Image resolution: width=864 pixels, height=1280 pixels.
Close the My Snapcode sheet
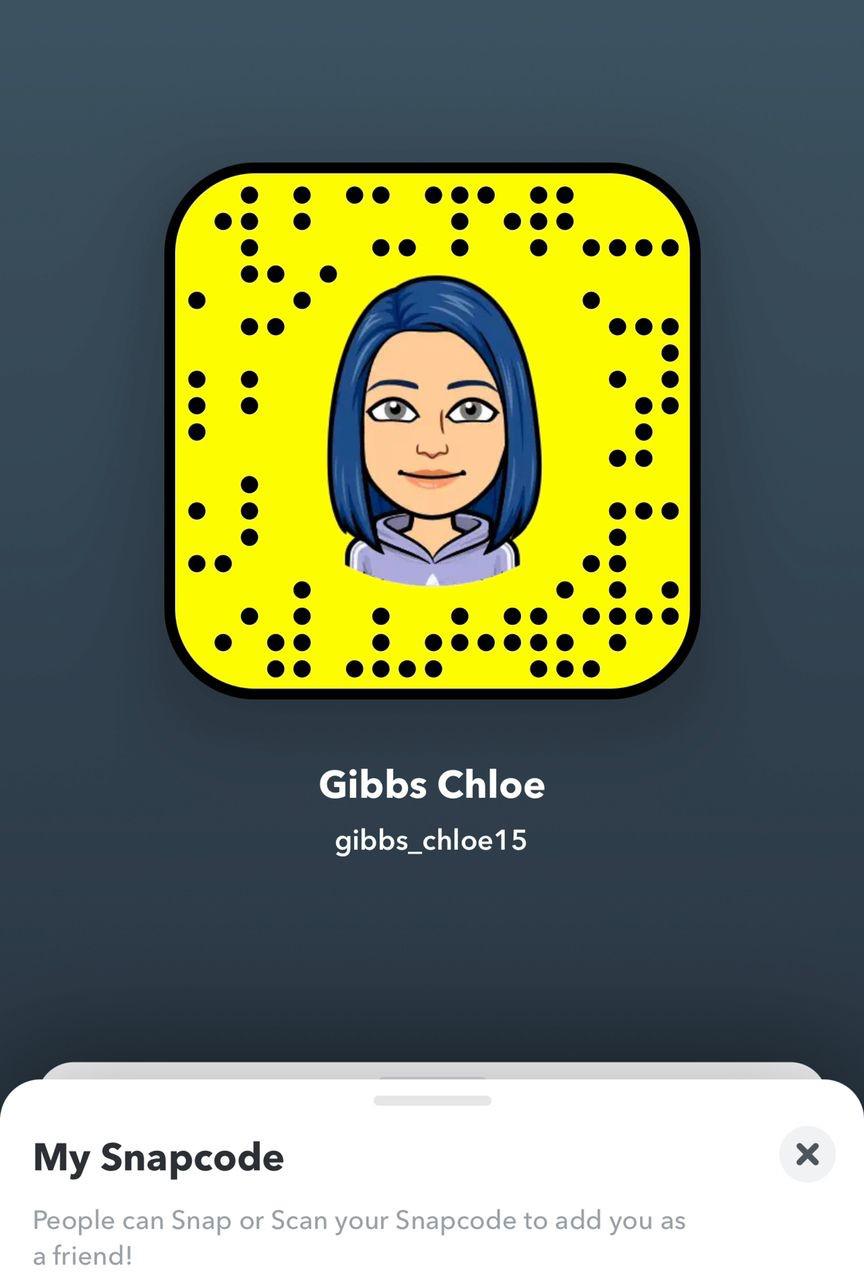coord(806,1155)
